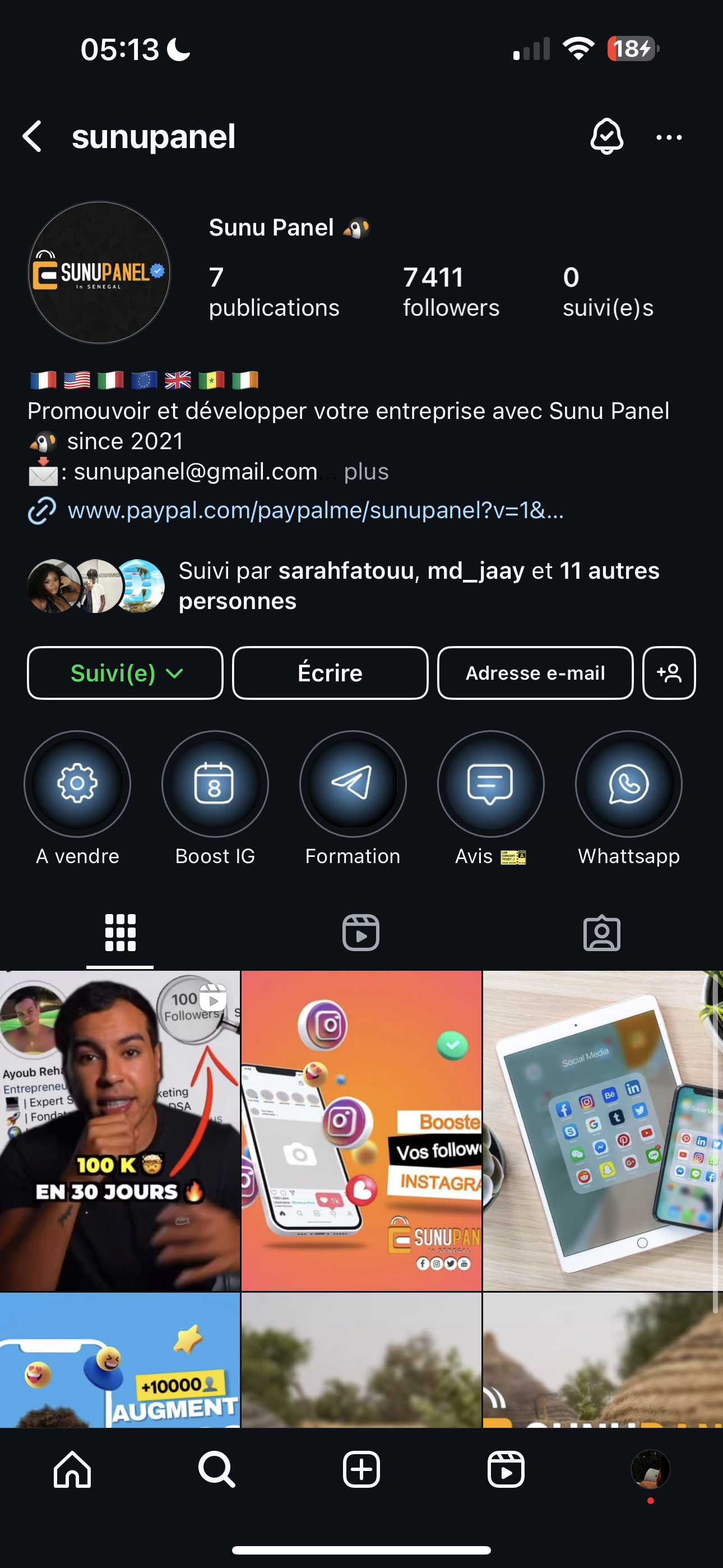Open the Whattsapp highlight
Screen dimensions: 723x1568
pyautogui.click(x=629, y=784)
